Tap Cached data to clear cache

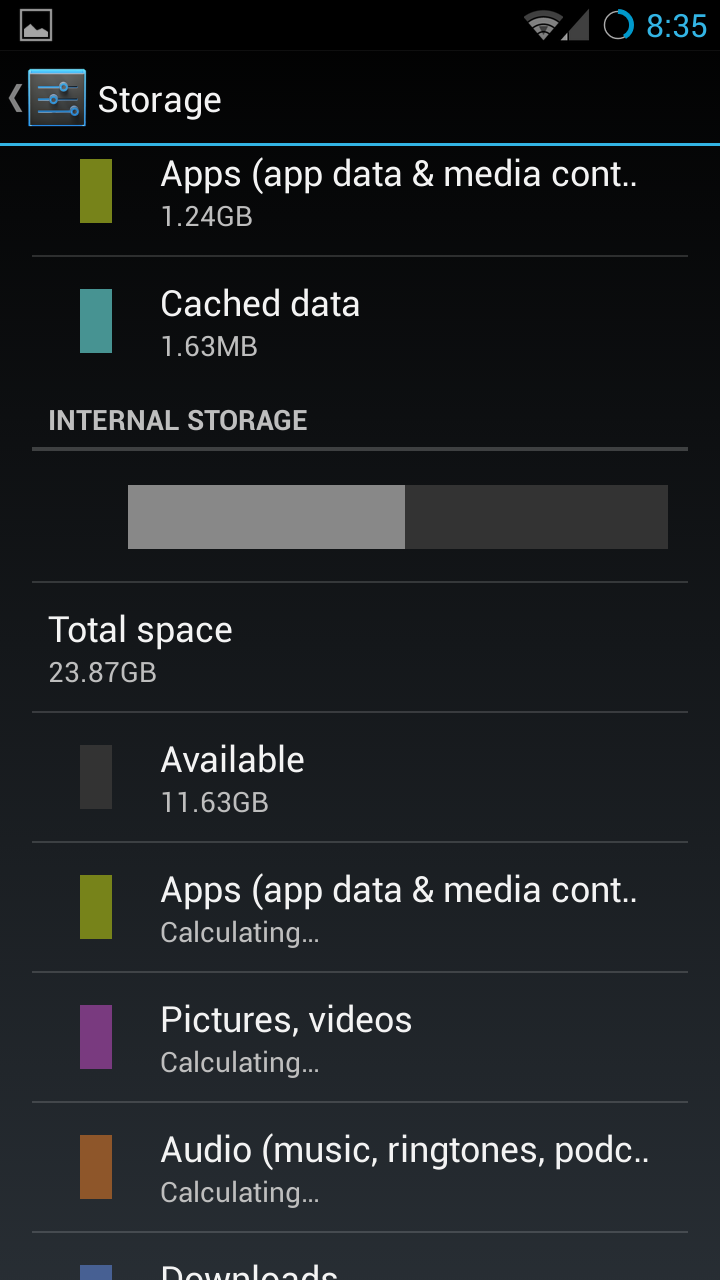coord(360,322)
